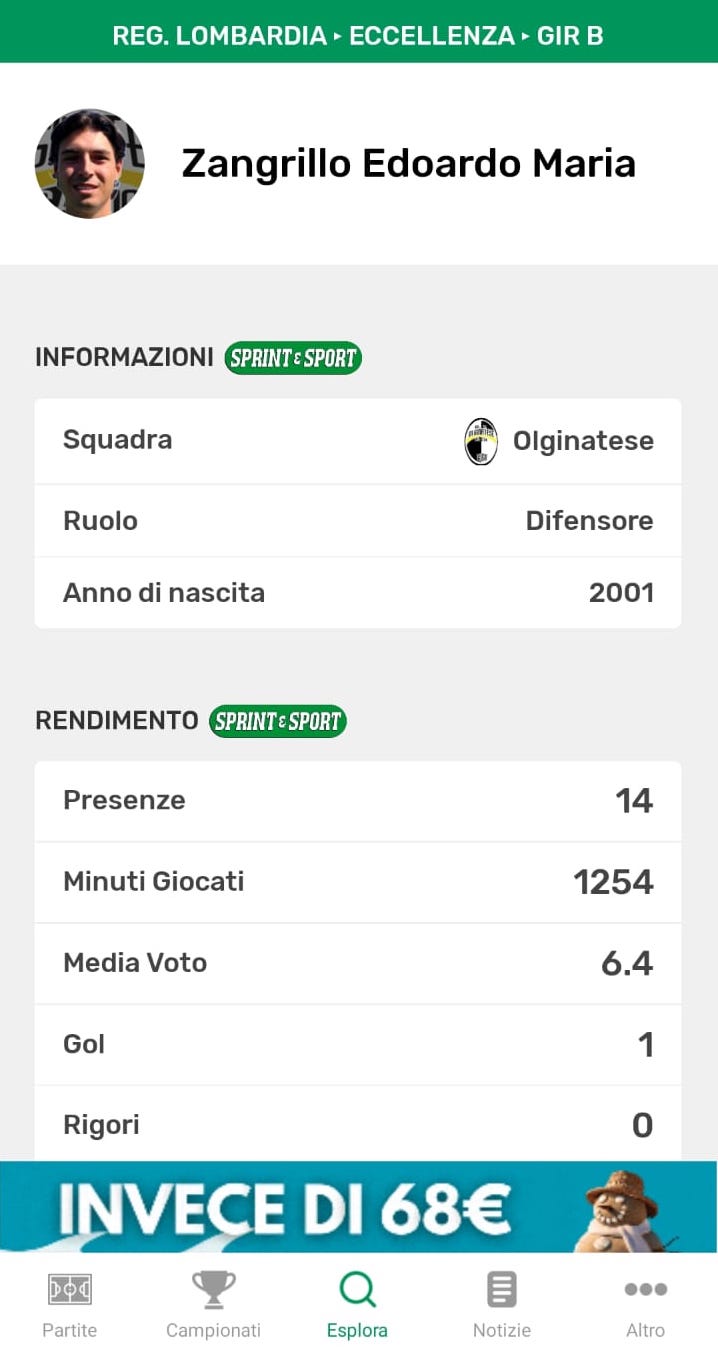Select the Esplora tab

pyautogui.click(x=357, y=1306)
